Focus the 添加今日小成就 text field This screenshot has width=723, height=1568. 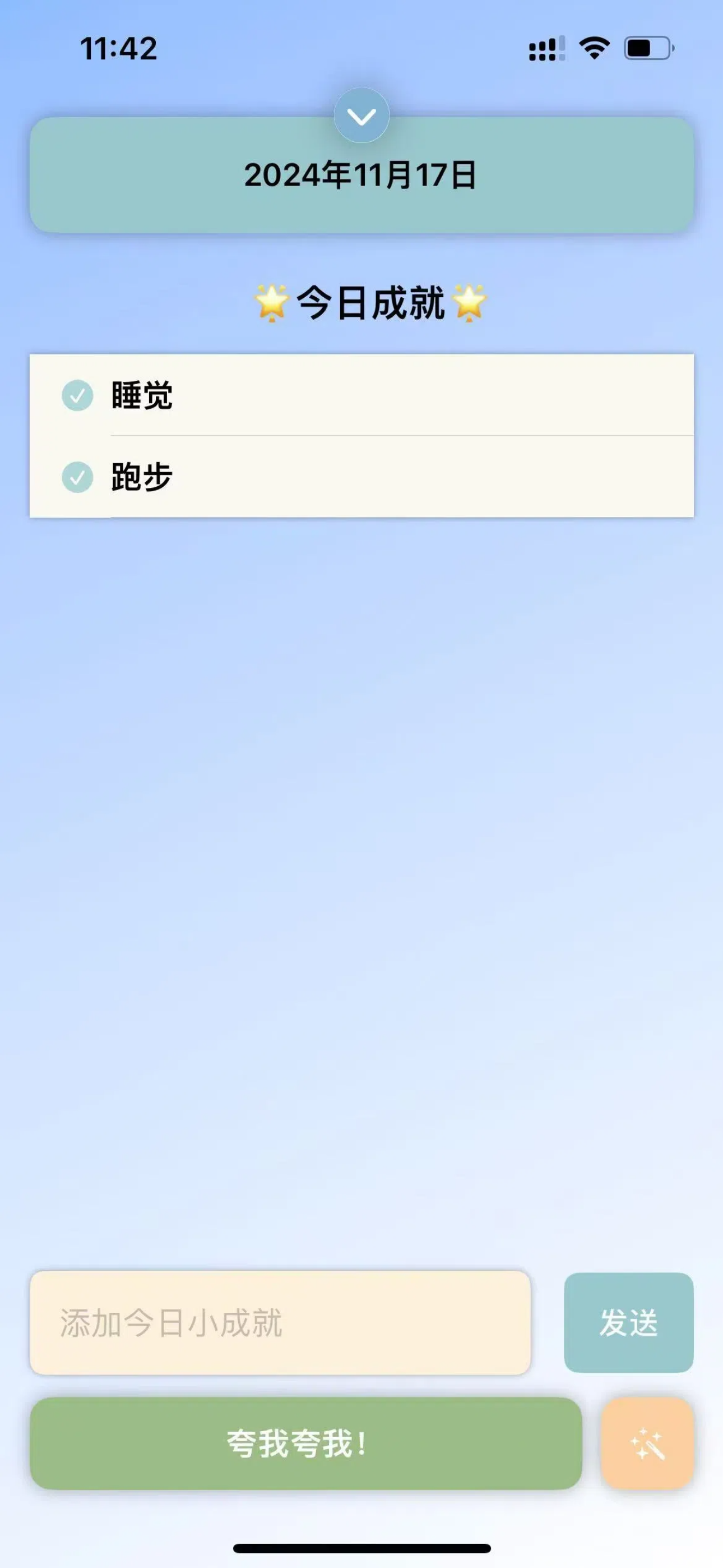(280, 1322)
